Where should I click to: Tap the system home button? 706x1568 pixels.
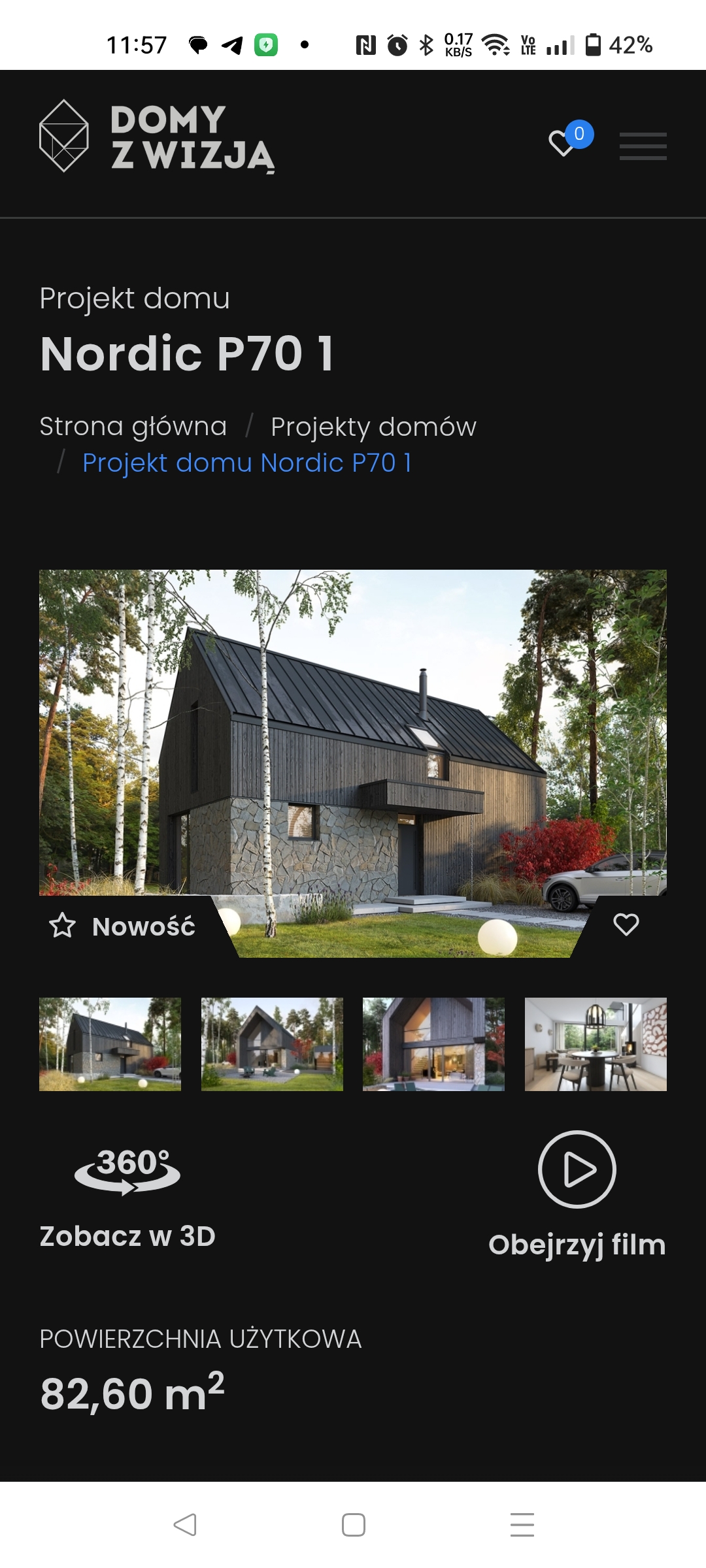click(354, 1525)
